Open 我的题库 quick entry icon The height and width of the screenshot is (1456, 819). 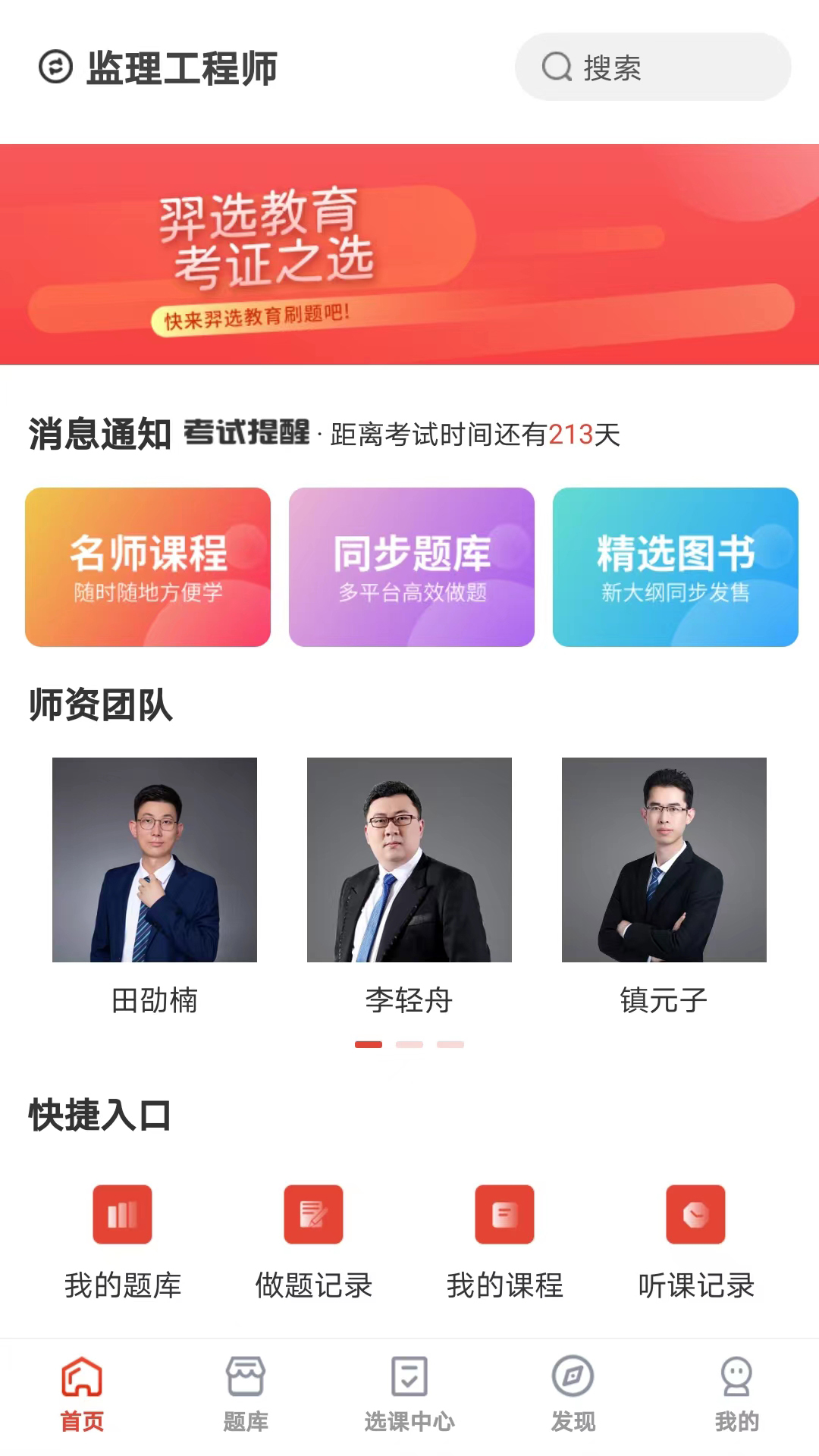click(x=122, y=1214)
